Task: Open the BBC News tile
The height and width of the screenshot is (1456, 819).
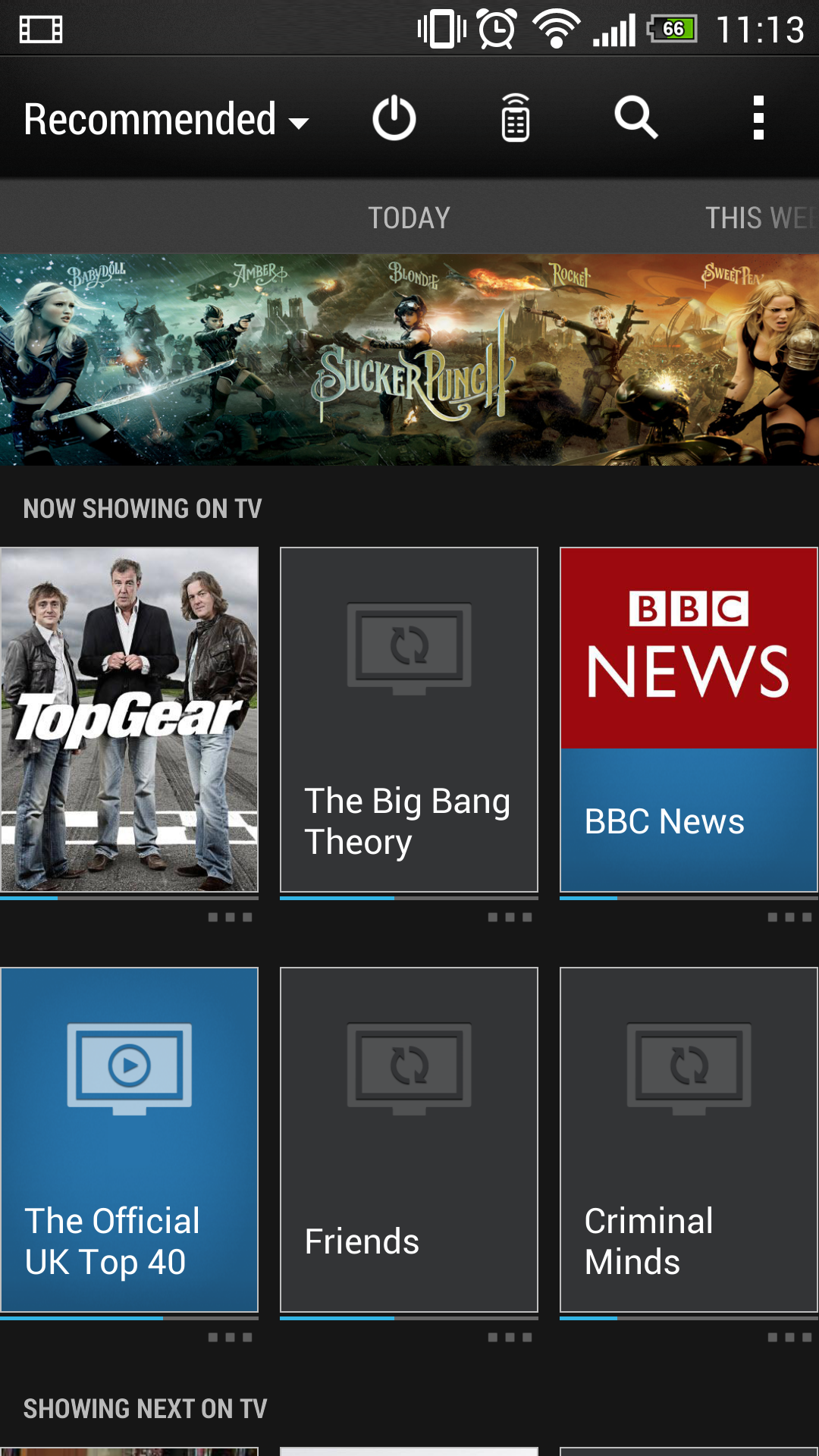Action: pyautogui.click(x=689, y=719)
